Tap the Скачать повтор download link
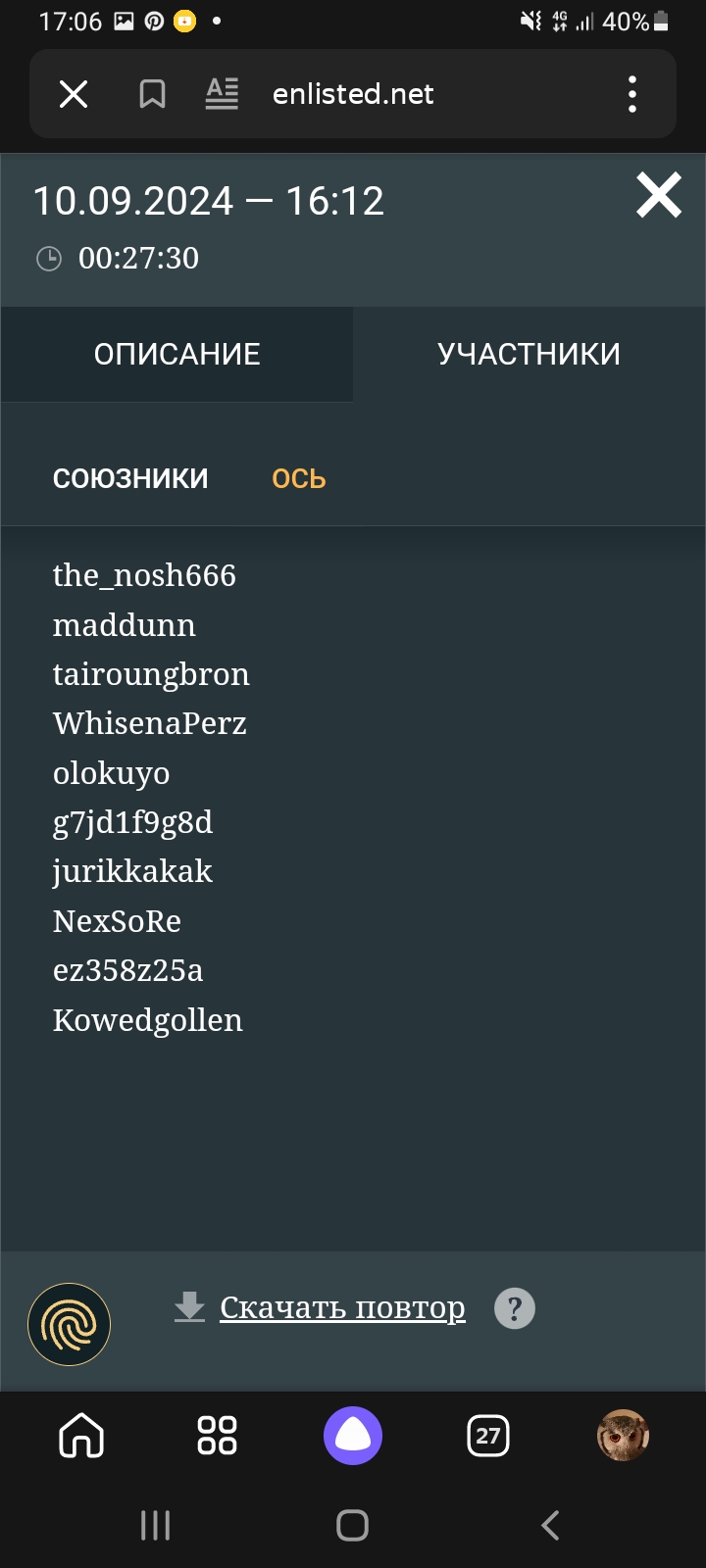This screenshot has height=1568, width=706. coord(341,1307)
